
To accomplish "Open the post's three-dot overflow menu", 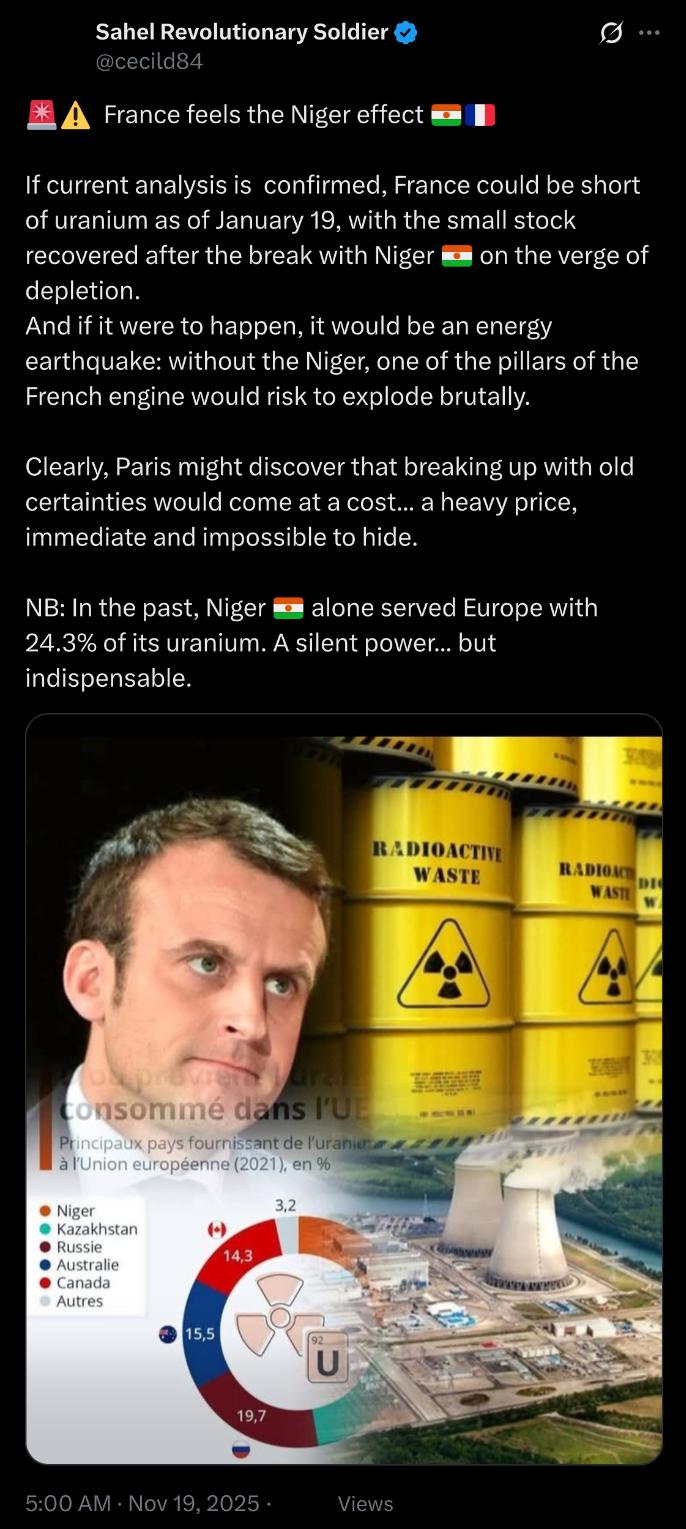I will click(x=649, y=33).
